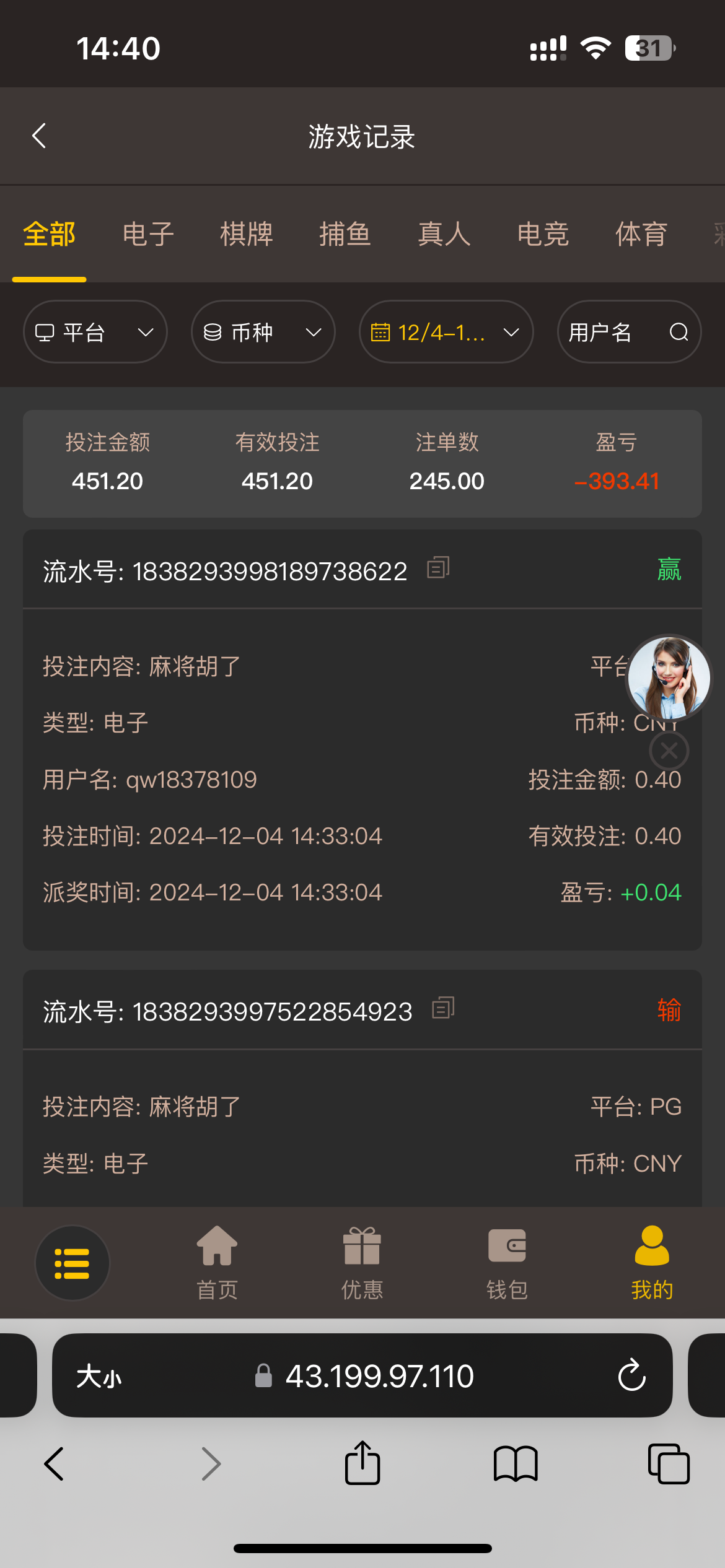Switch to the 电竞 tab
The image size is (725, 1568).
pos(543,234)
